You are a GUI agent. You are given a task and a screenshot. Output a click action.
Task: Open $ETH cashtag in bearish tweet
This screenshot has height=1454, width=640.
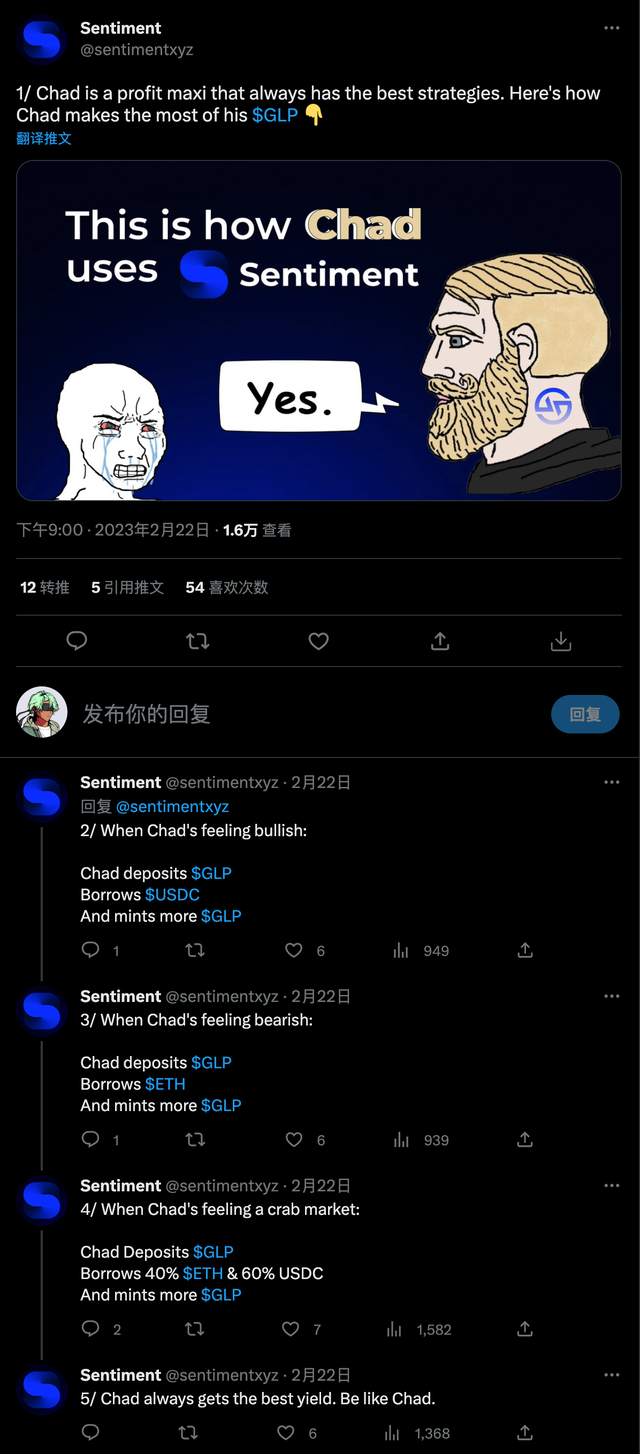[165, 1084]
